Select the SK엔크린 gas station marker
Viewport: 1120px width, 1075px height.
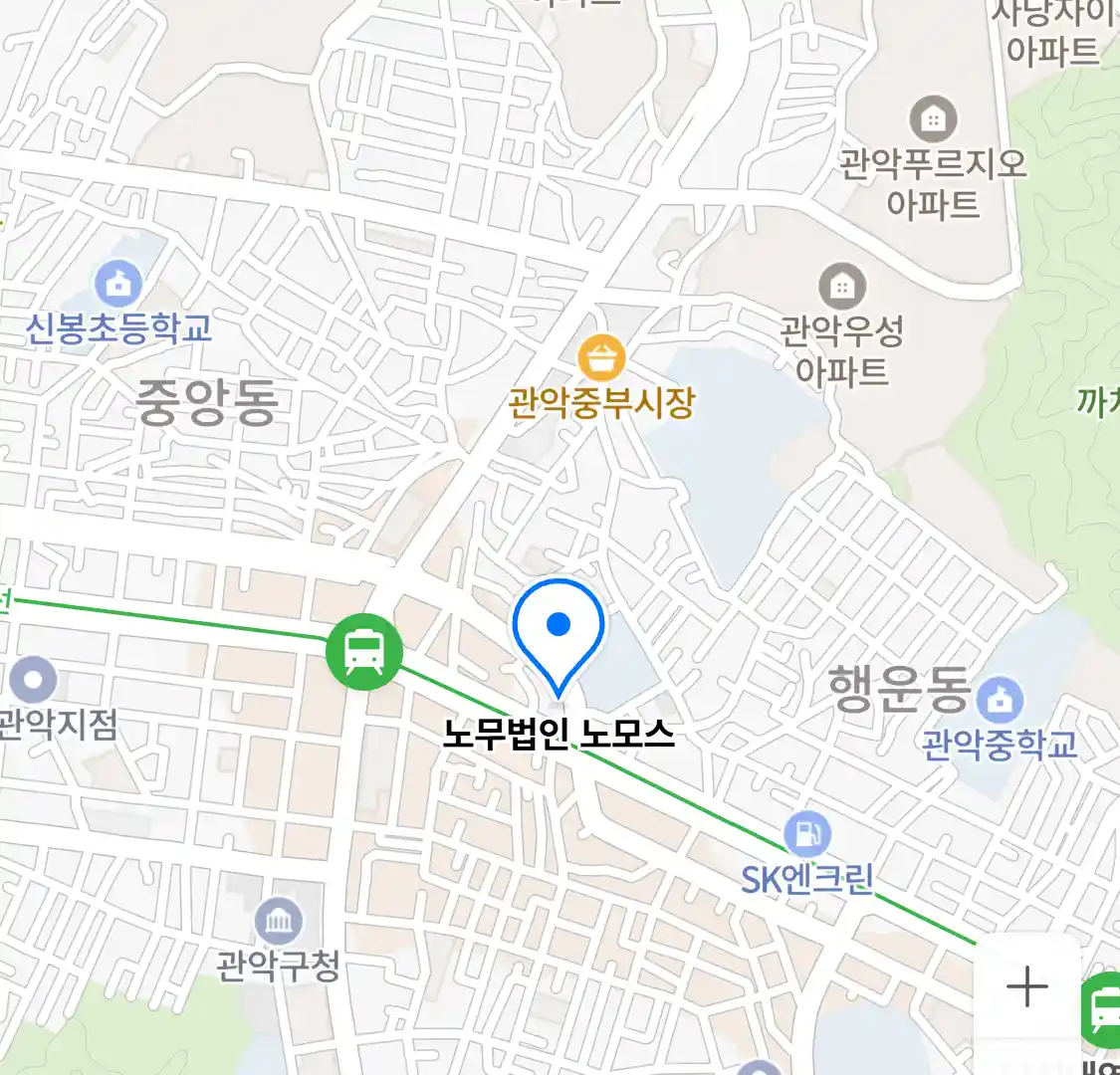(807, 834)
